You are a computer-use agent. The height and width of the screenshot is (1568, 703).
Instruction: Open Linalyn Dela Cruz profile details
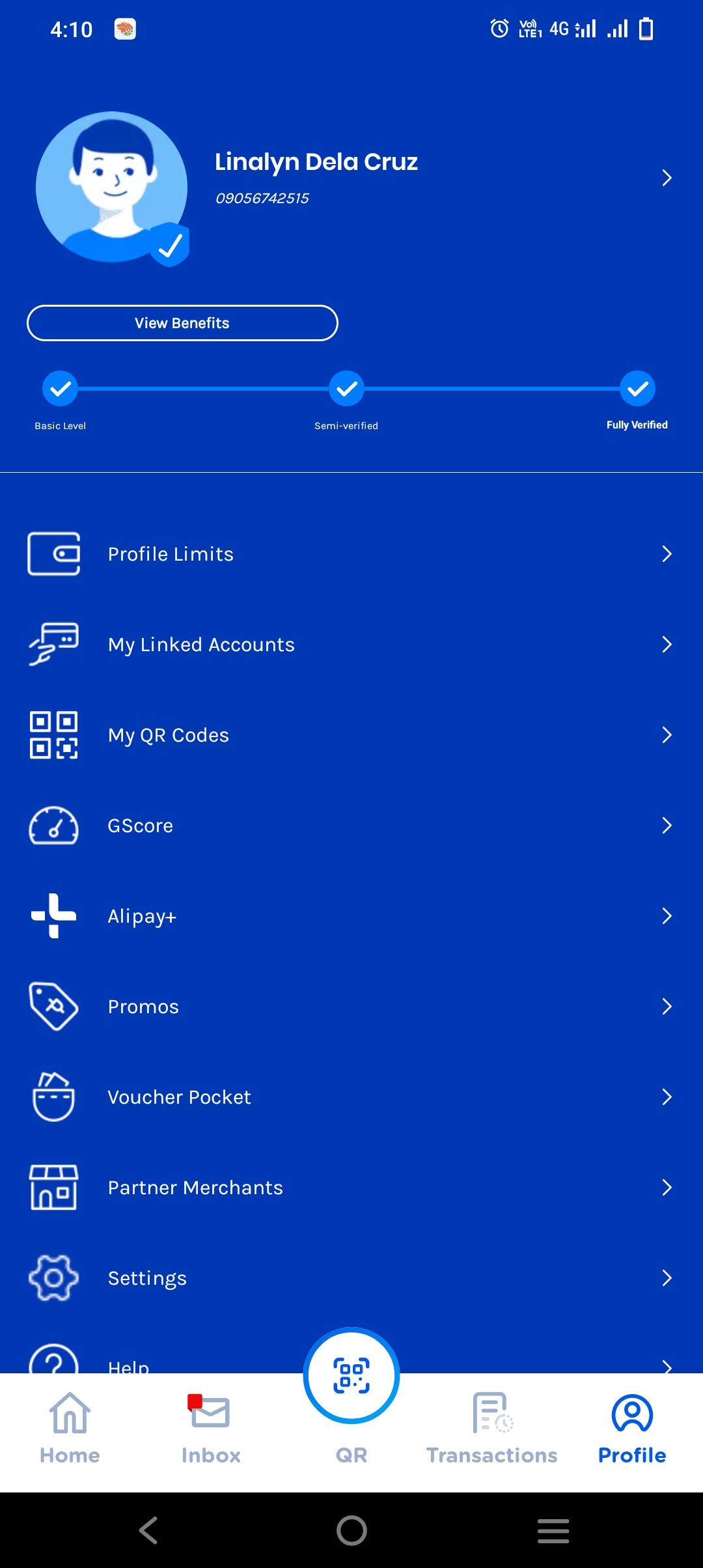666,178
